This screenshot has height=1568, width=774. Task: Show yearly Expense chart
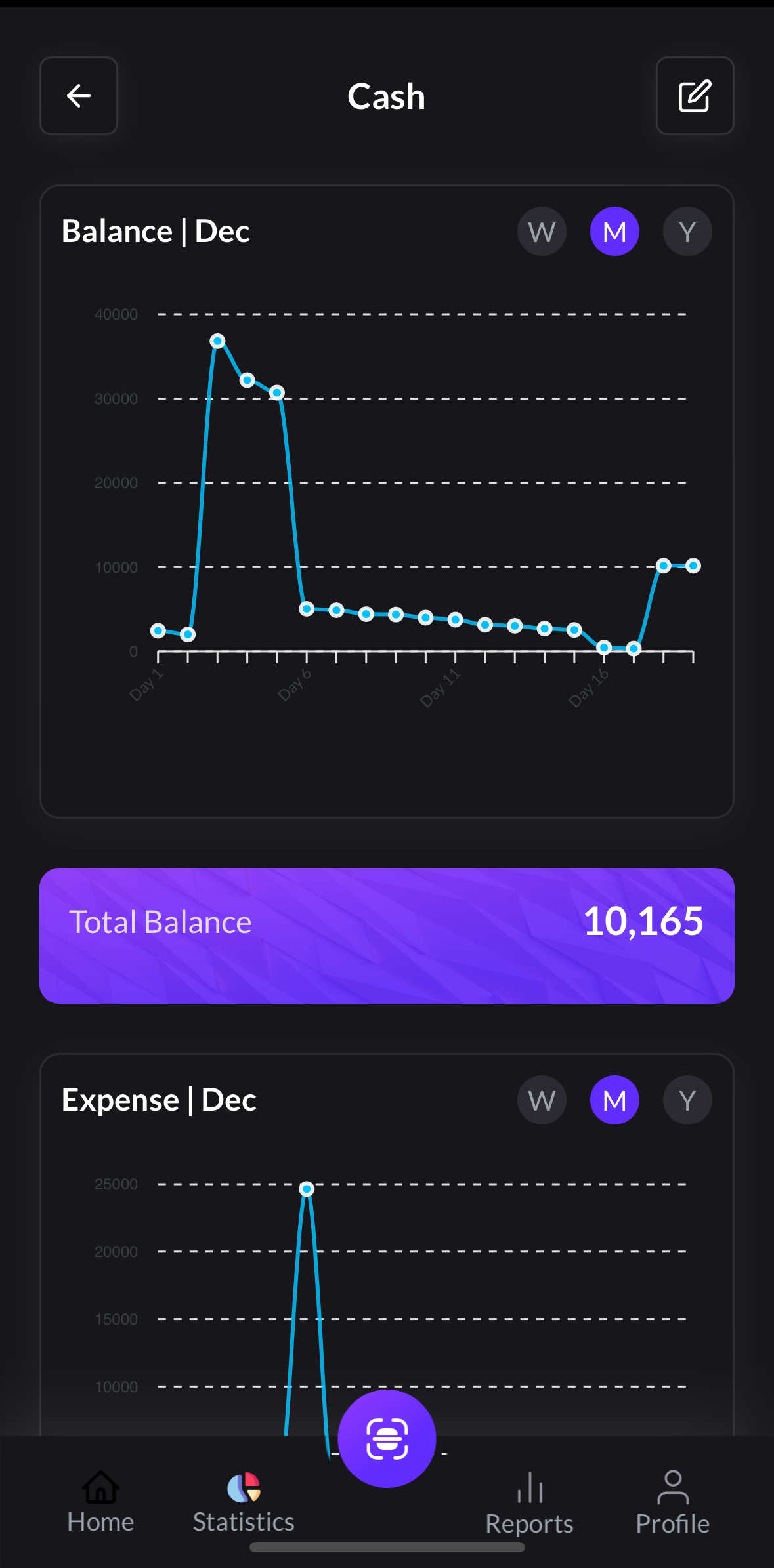(687, 1100)
